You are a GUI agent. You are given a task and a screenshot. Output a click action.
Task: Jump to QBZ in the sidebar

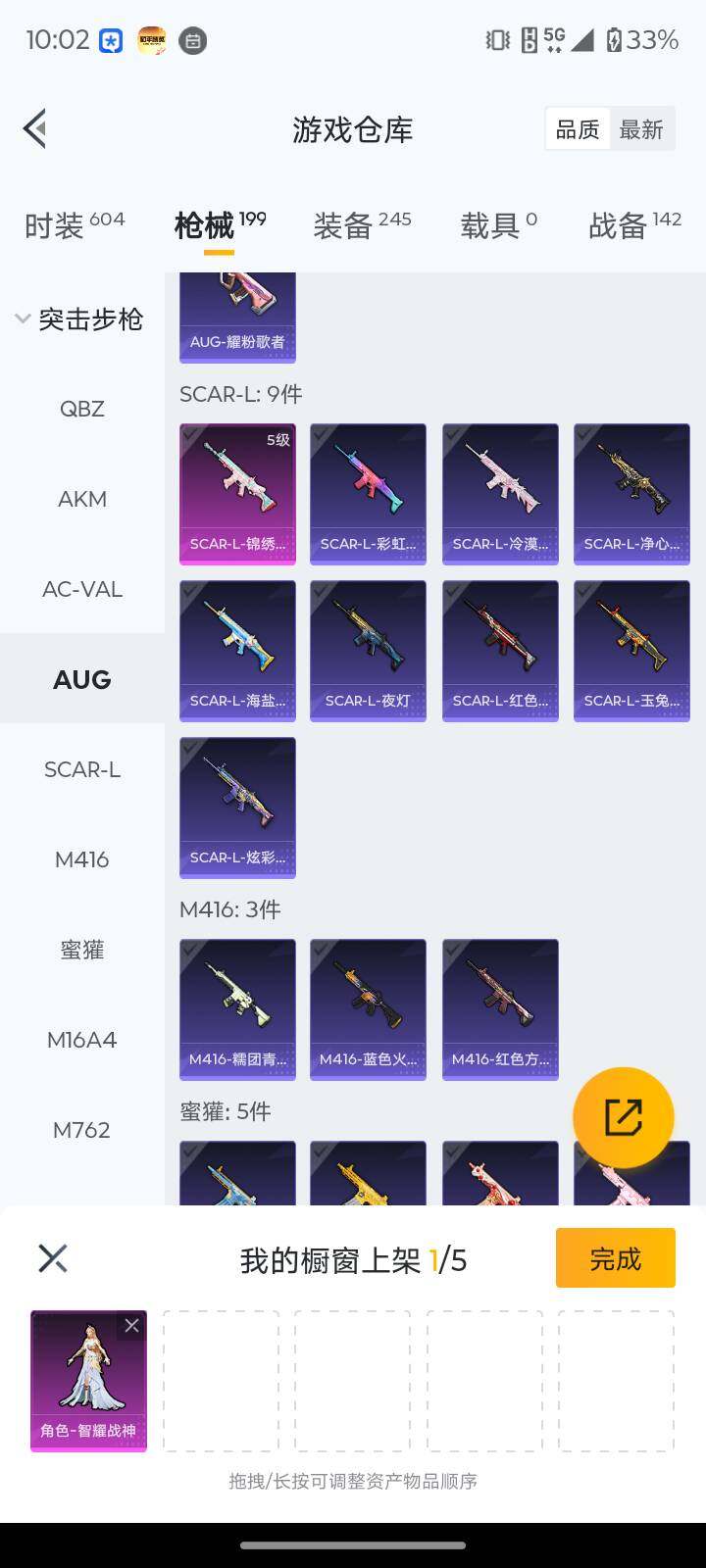[x=82, y=409]
